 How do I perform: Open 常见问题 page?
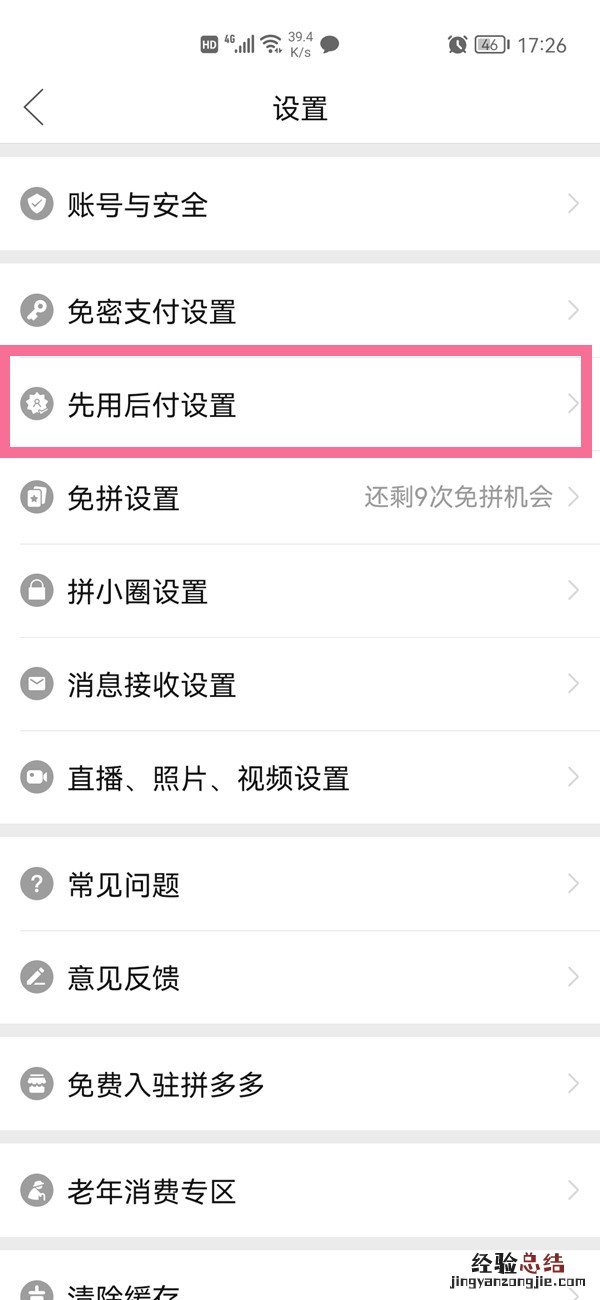click(300, 884)
